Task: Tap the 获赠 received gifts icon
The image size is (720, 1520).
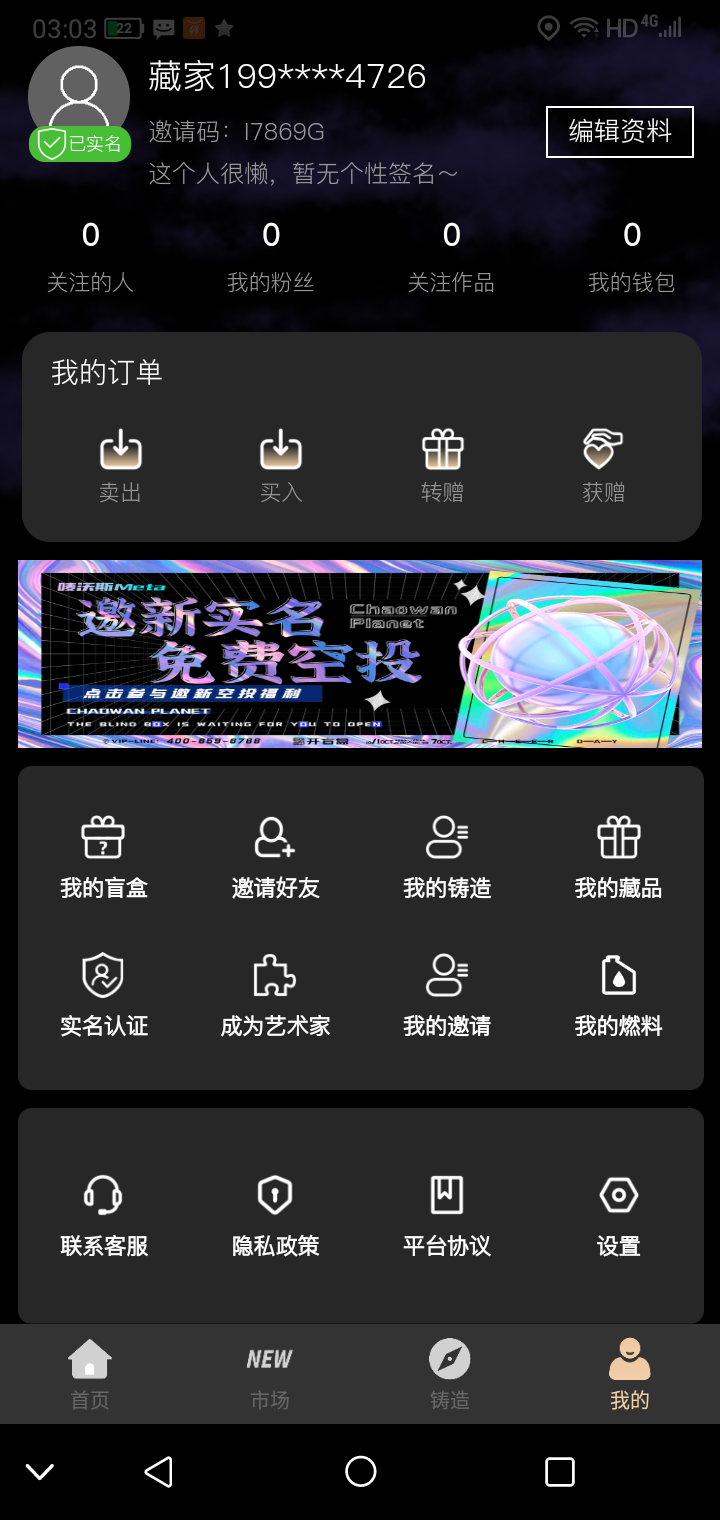Action: [601, 450]
